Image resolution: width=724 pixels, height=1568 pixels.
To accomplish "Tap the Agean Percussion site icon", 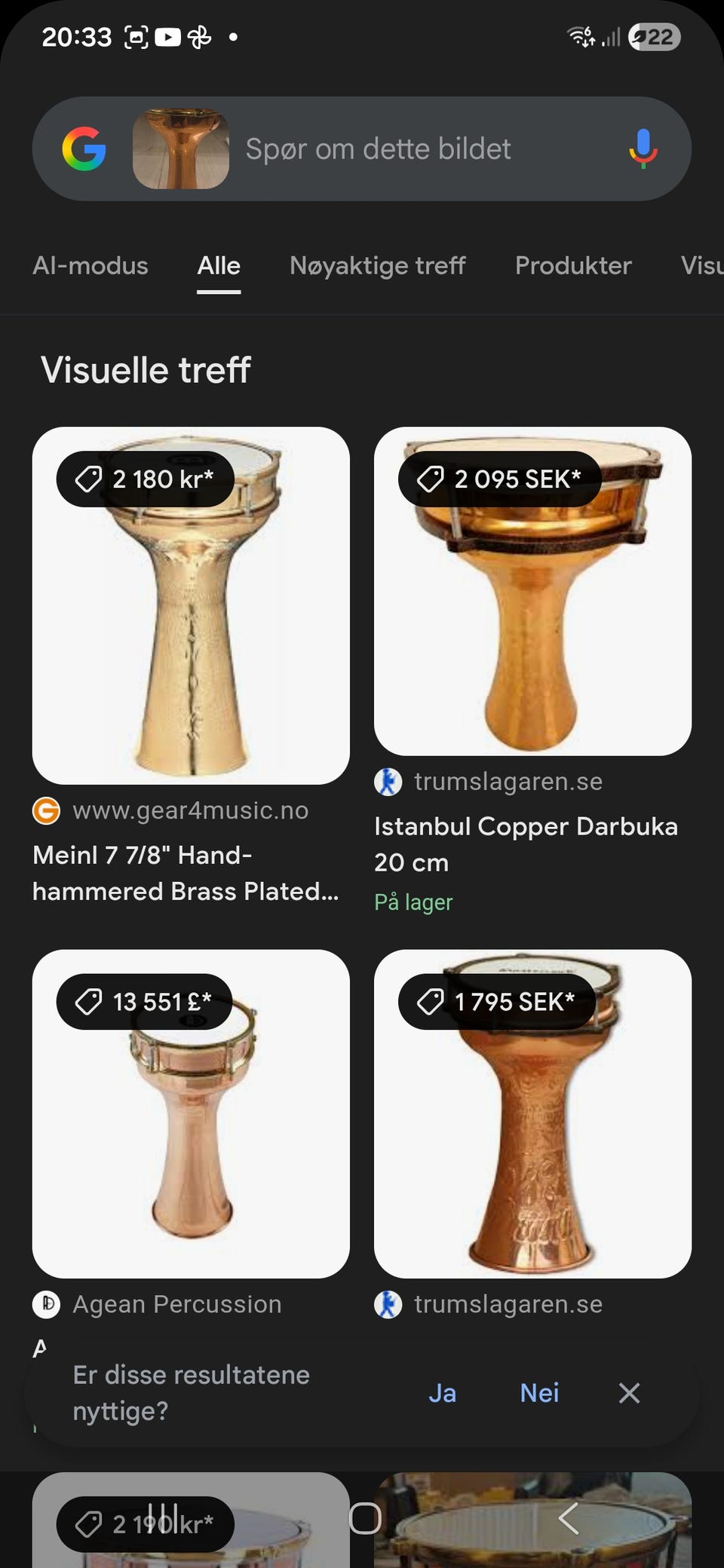I will (x=47, y=1304).
